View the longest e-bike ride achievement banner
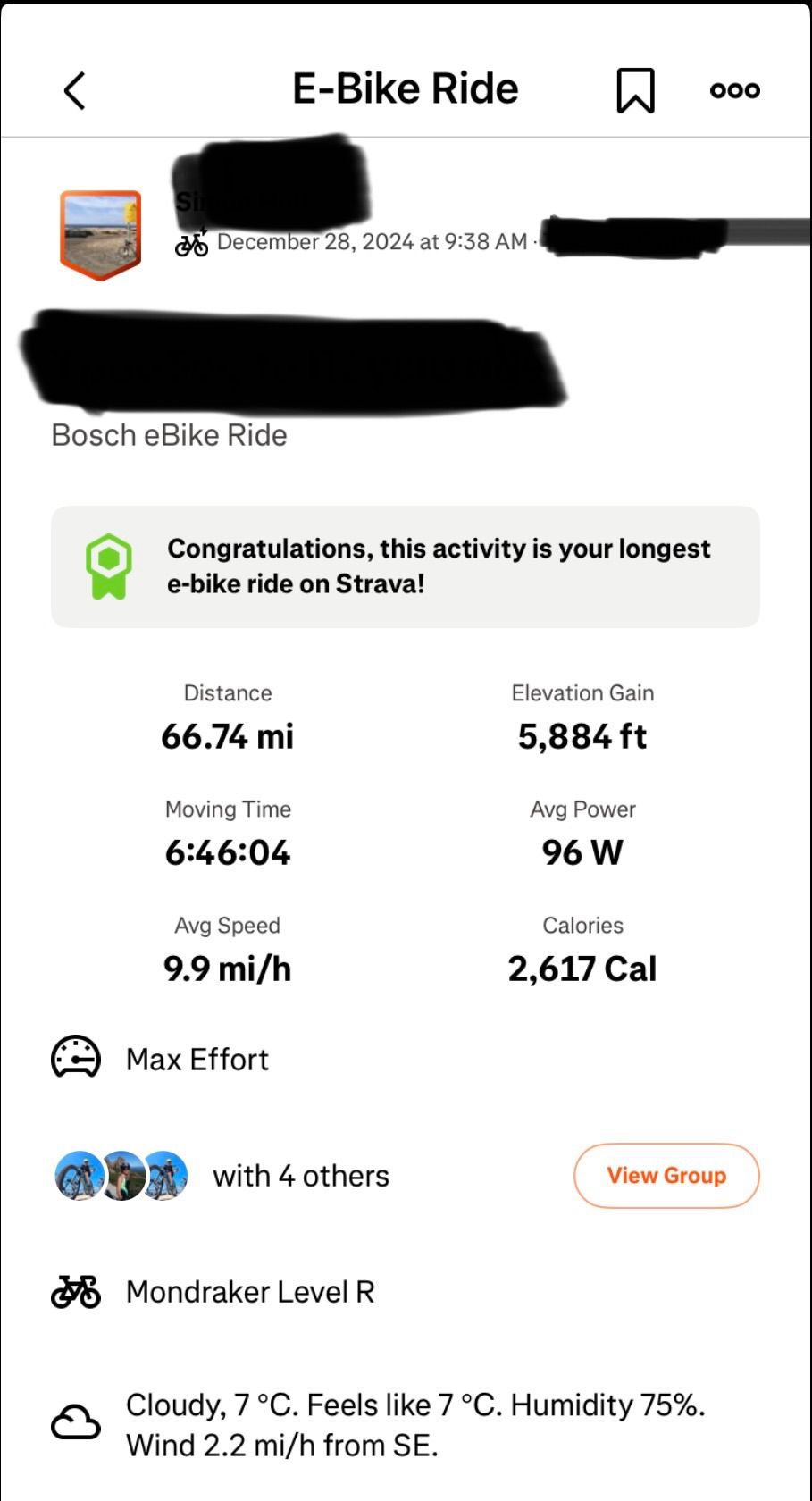The width and height of the screenshot is (812, 1501). click(x=405, y=566)
